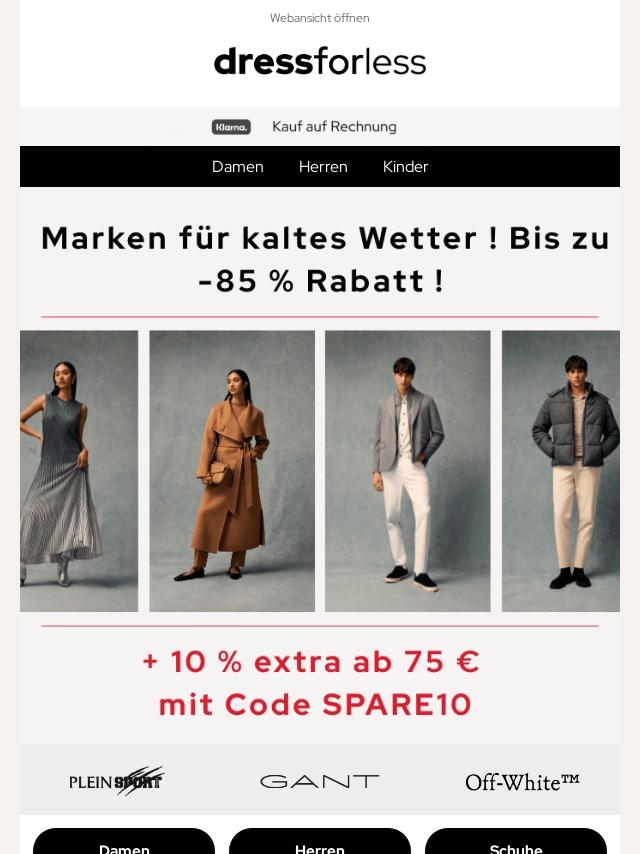Tap the rounded Damen button

(124, 841)
